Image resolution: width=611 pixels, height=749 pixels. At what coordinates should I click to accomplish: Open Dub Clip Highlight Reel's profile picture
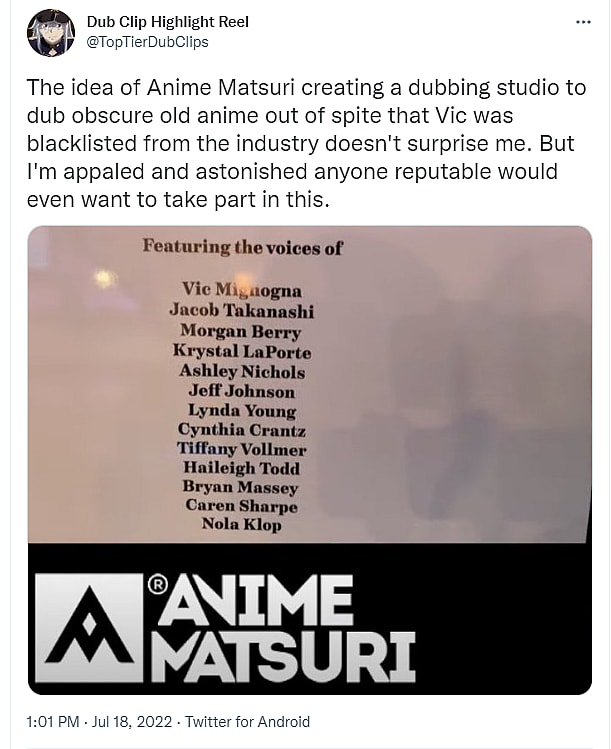[x=50, y=32]
